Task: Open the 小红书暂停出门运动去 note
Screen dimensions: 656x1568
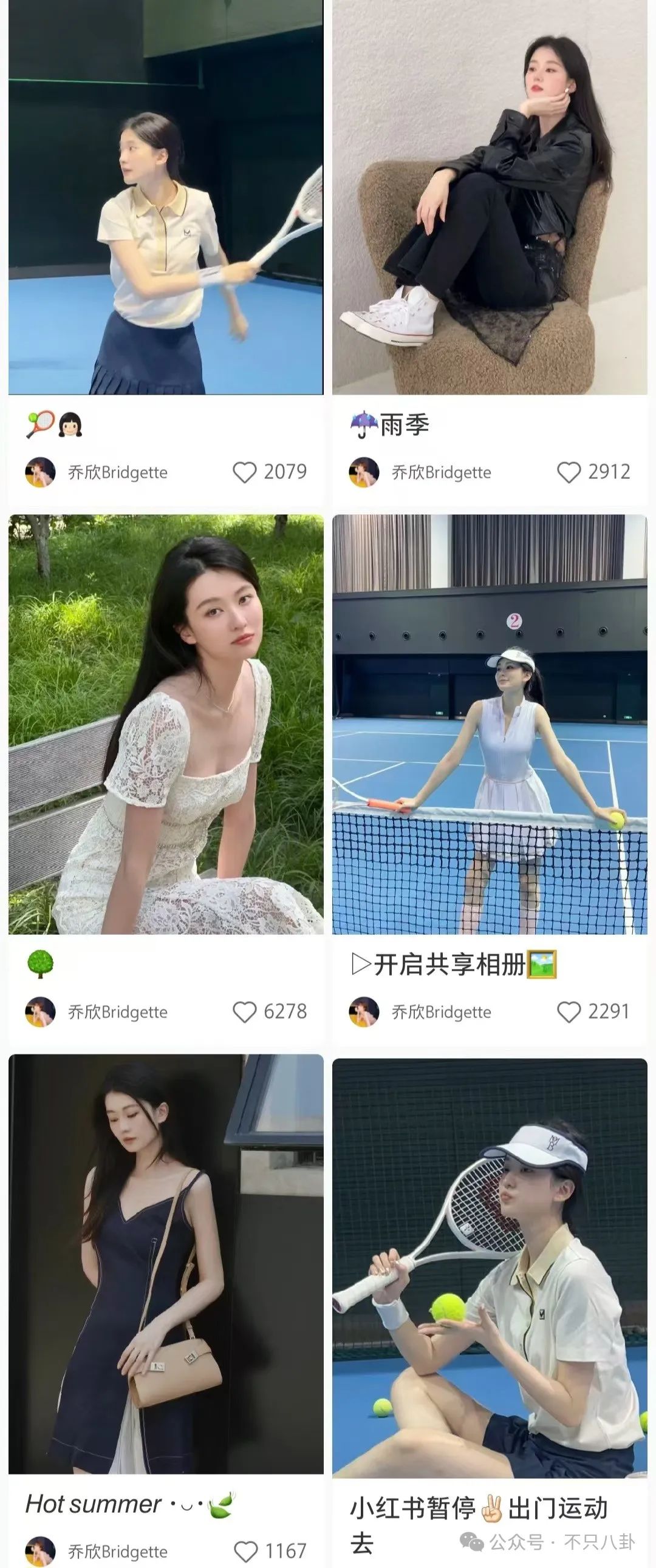Action: pos(490,1266)
